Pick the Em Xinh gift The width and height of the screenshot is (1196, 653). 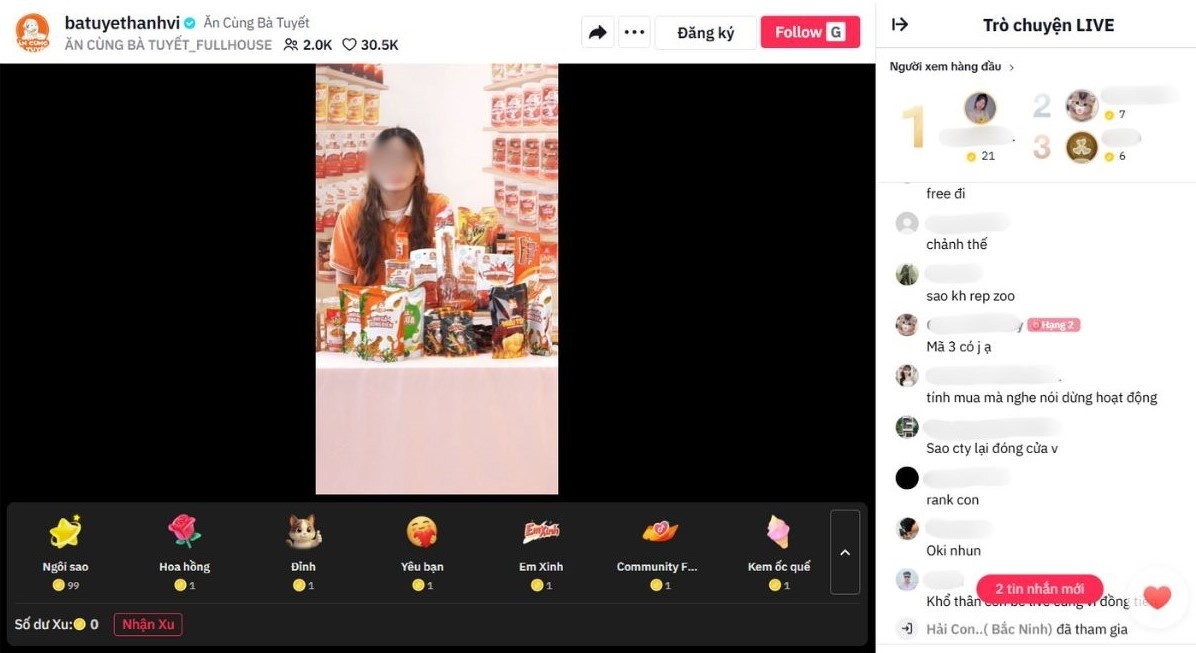pos(541,545)
